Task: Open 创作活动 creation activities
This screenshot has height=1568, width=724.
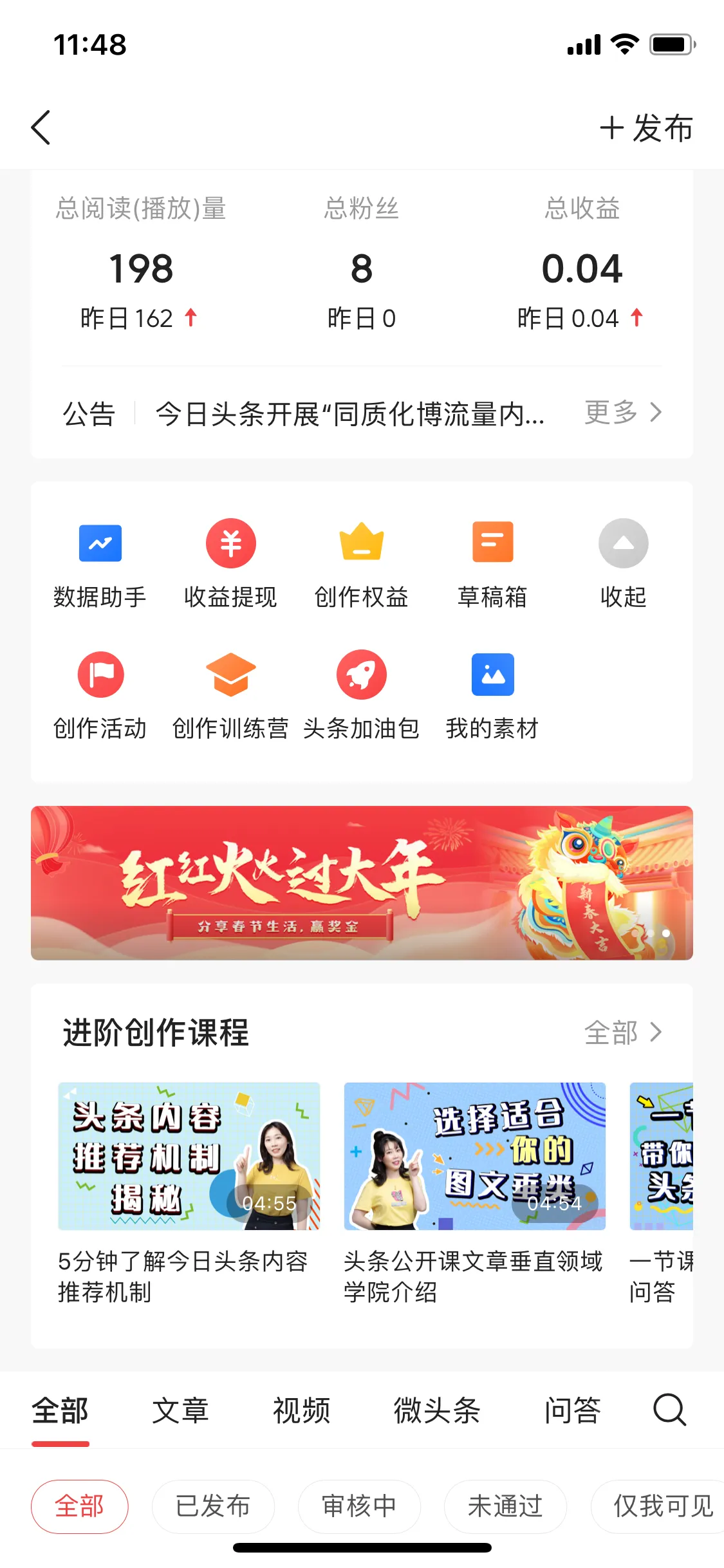Action: [100, 695]
